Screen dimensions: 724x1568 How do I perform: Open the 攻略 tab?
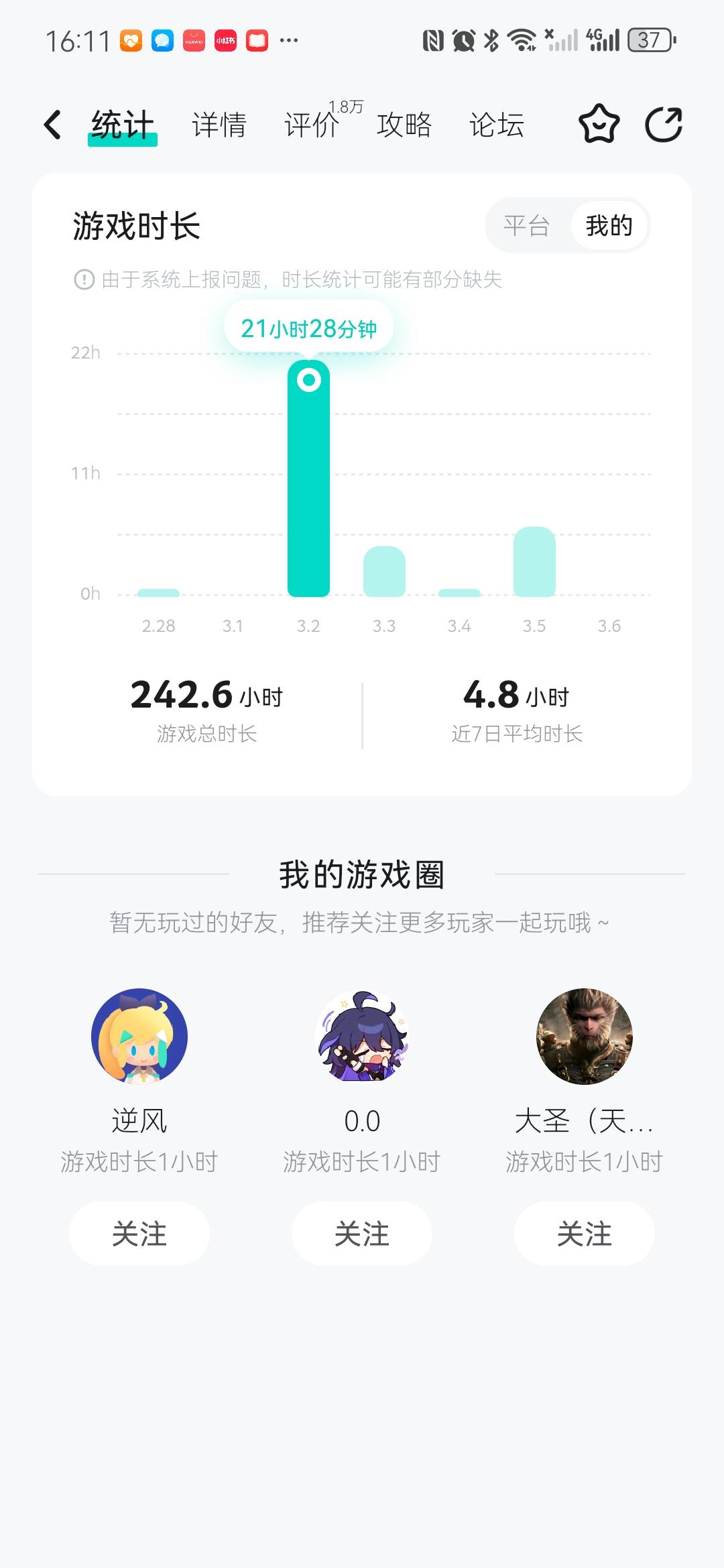(404, 125)
